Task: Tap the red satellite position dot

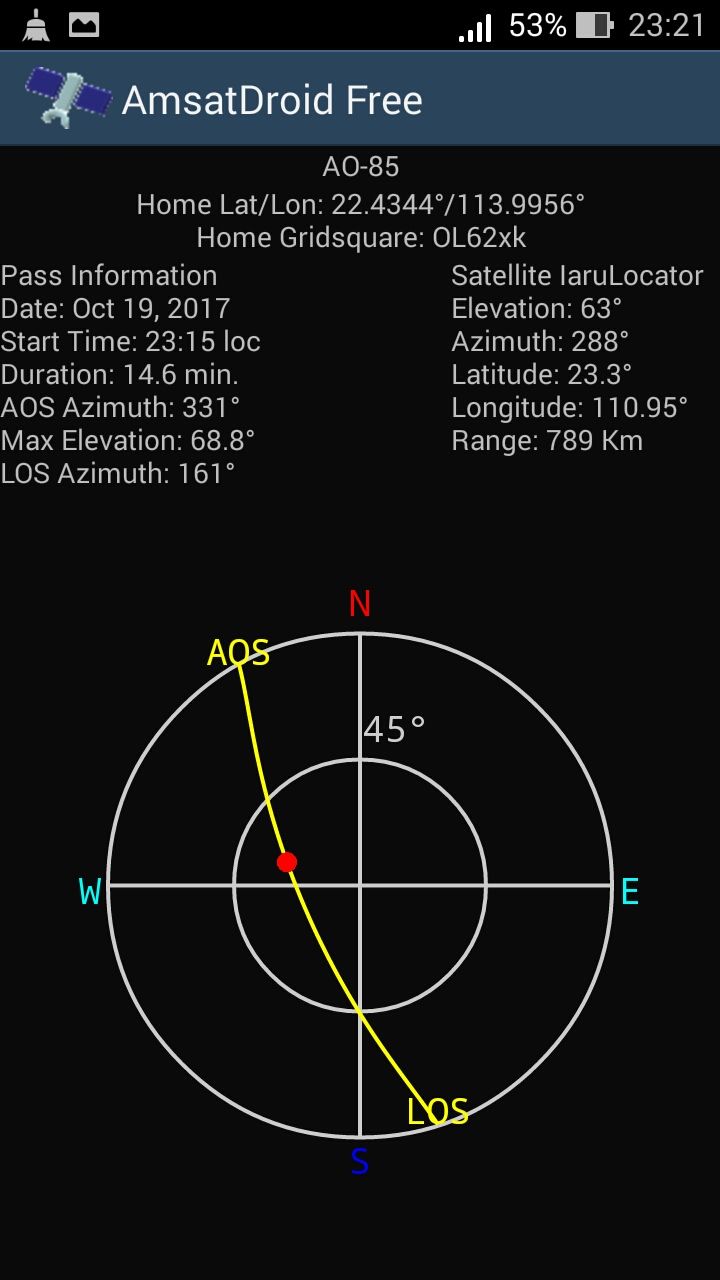Action: [x=288, y=861]
